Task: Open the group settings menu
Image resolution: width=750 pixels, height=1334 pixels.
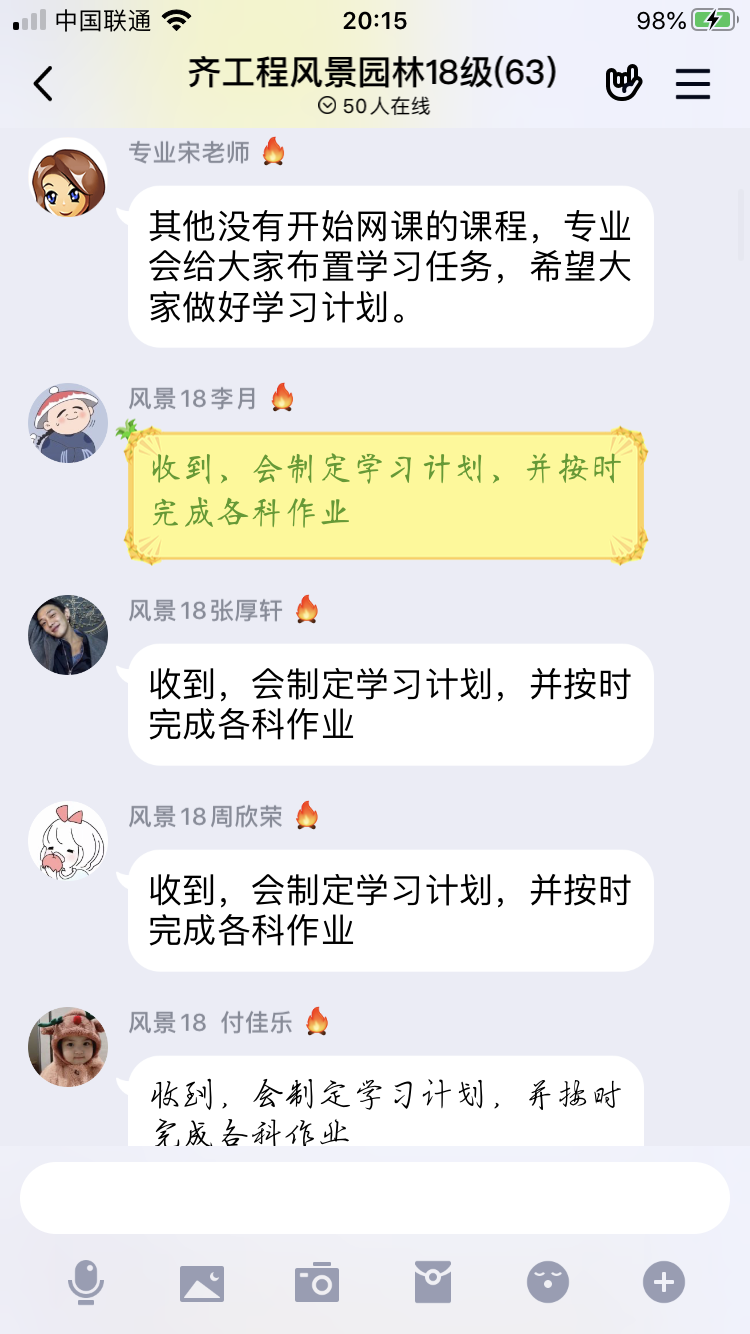Action: (692, 84)
